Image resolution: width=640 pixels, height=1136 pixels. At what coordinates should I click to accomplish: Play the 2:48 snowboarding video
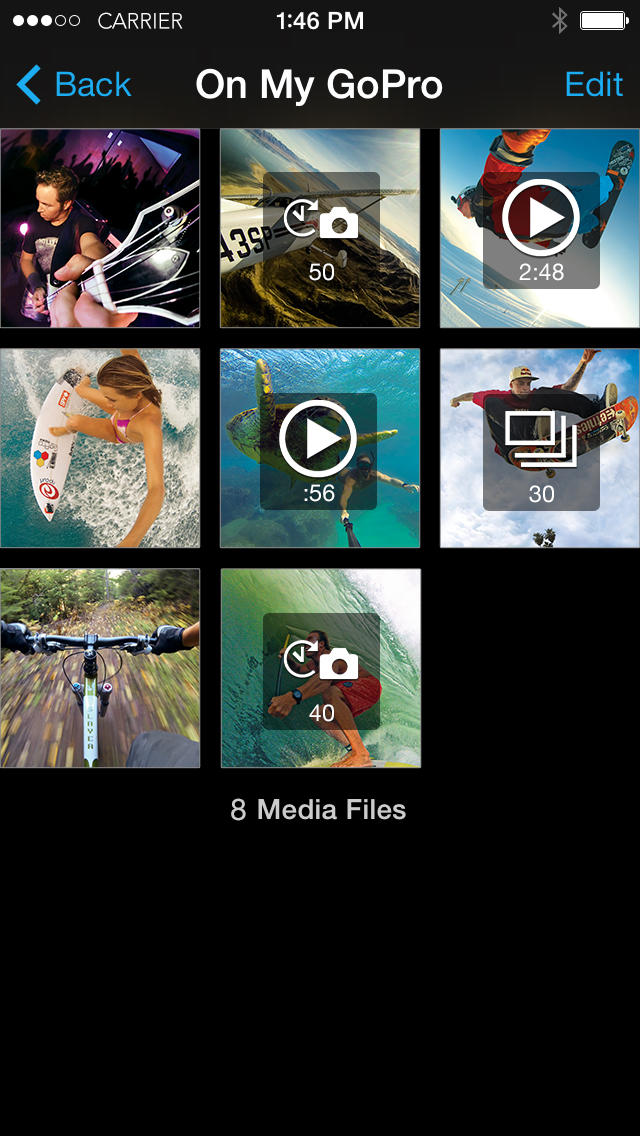[x=540, y=228]
